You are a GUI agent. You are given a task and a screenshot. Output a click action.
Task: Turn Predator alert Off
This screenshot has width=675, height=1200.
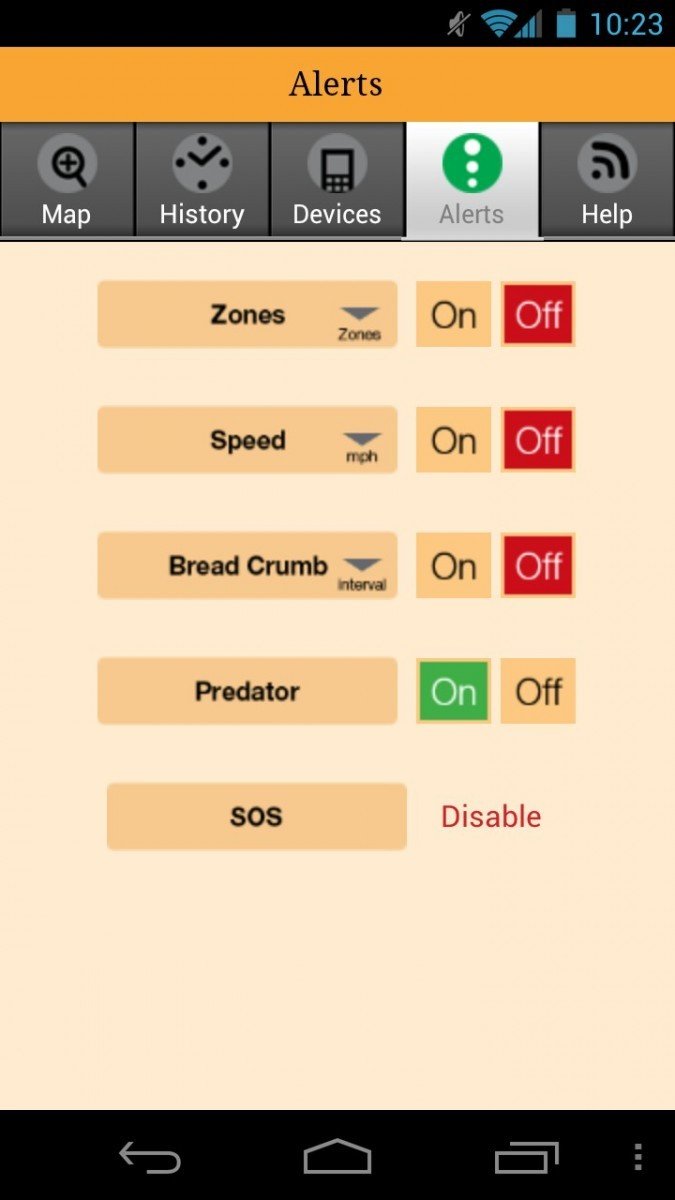[x=538, y=691]
